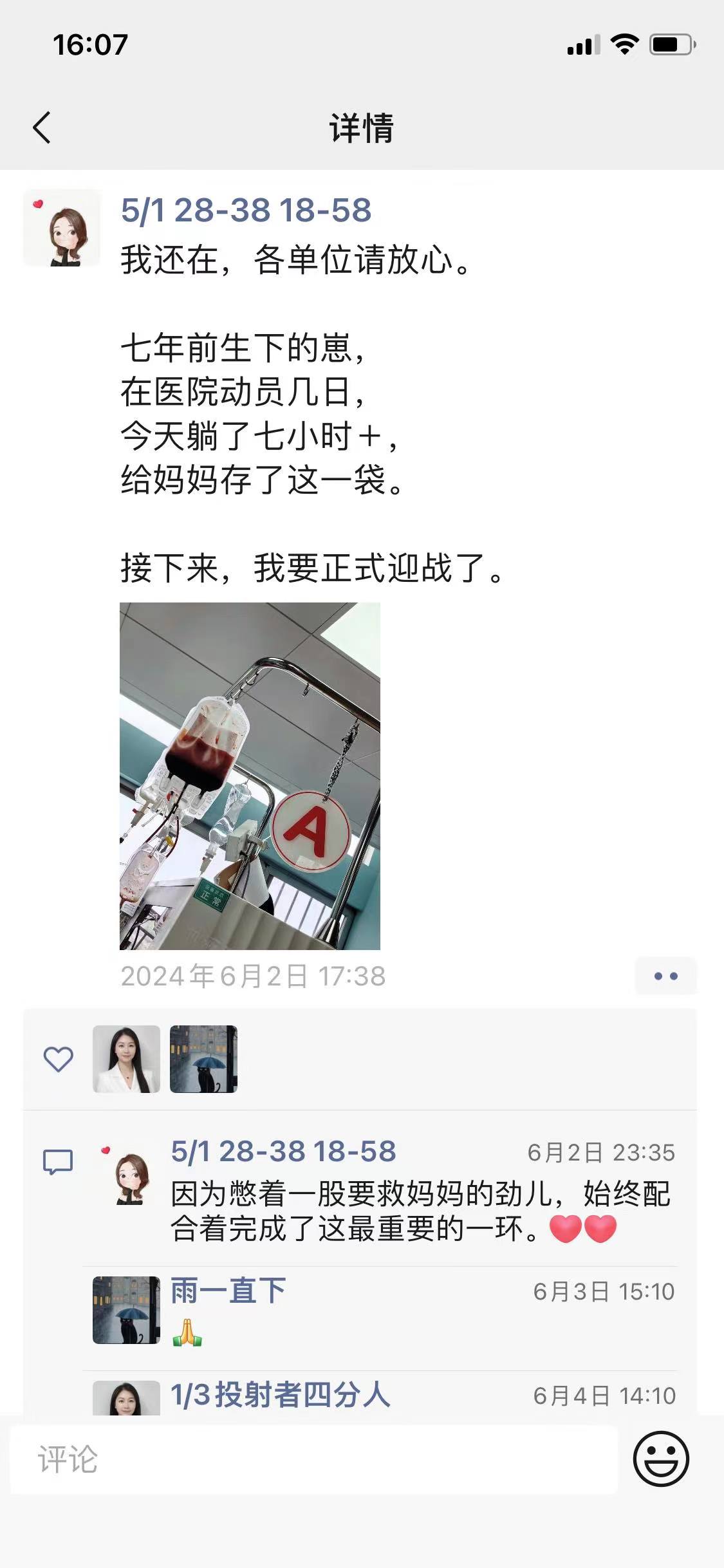This screenshot has height=1568, width=724.
Task: Open the post author's avatar
Action: click(62, 228)
